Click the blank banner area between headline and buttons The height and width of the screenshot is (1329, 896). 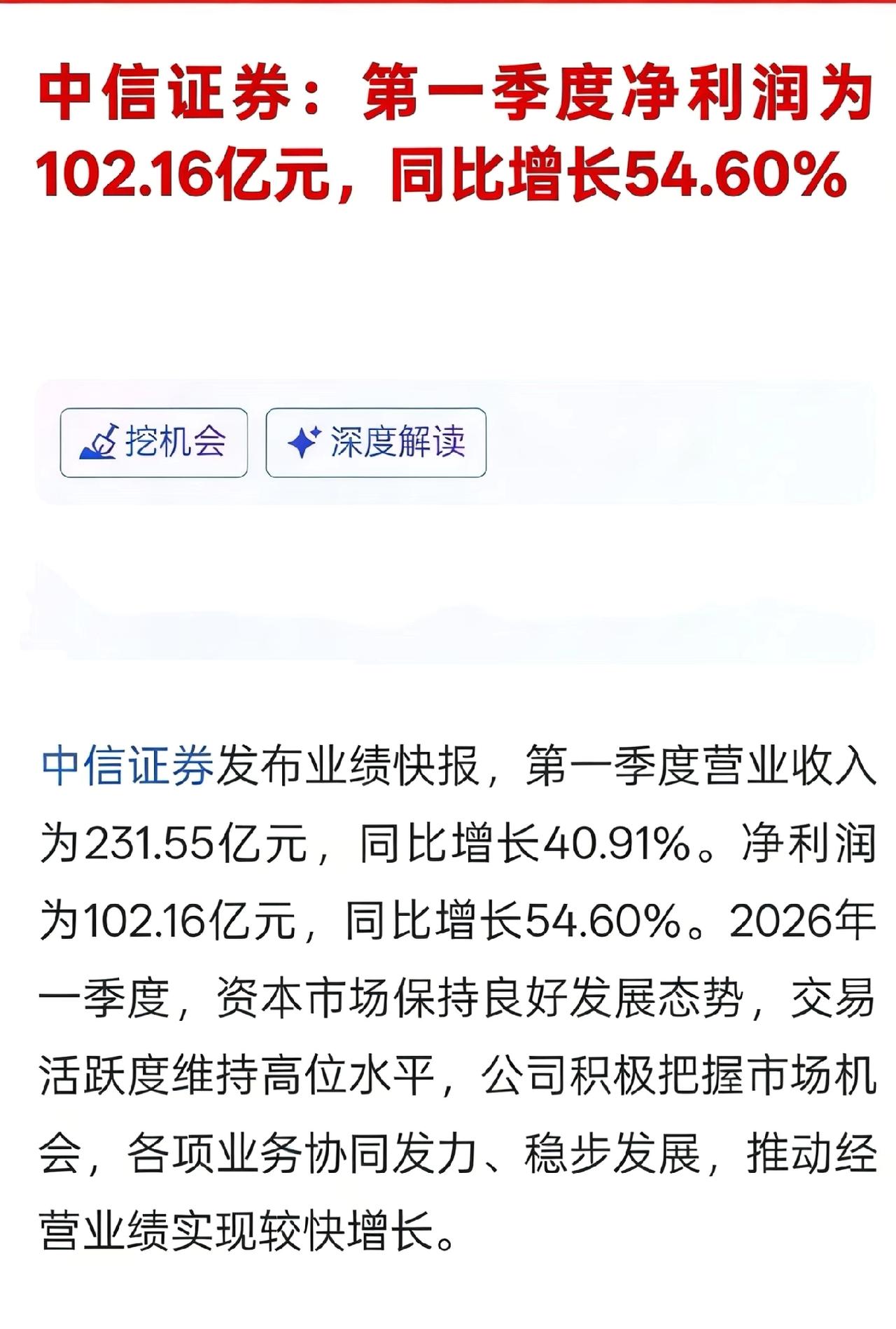tap(448, 301)
